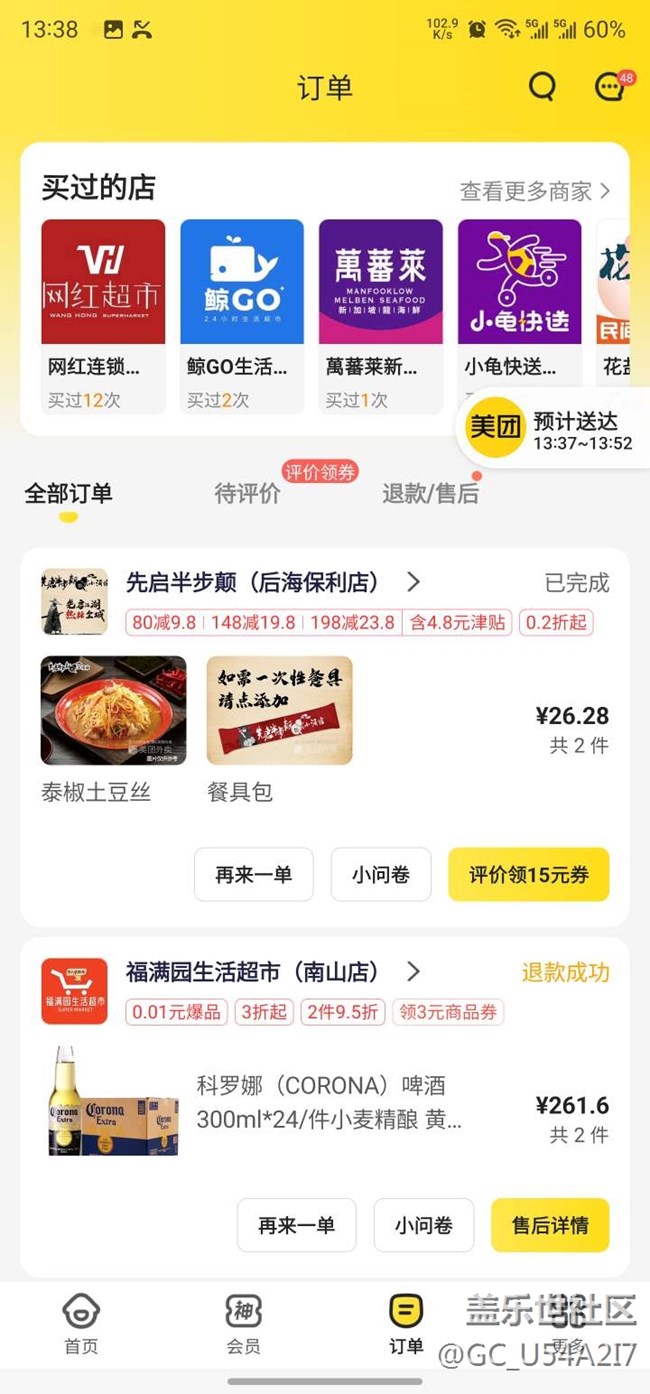Image resolution: width=650 pixels, height=1394 pixels.
Task: Open 小问卷 for 先启半步颠 order
Action: pyautogui.click(x=381, y=875)
